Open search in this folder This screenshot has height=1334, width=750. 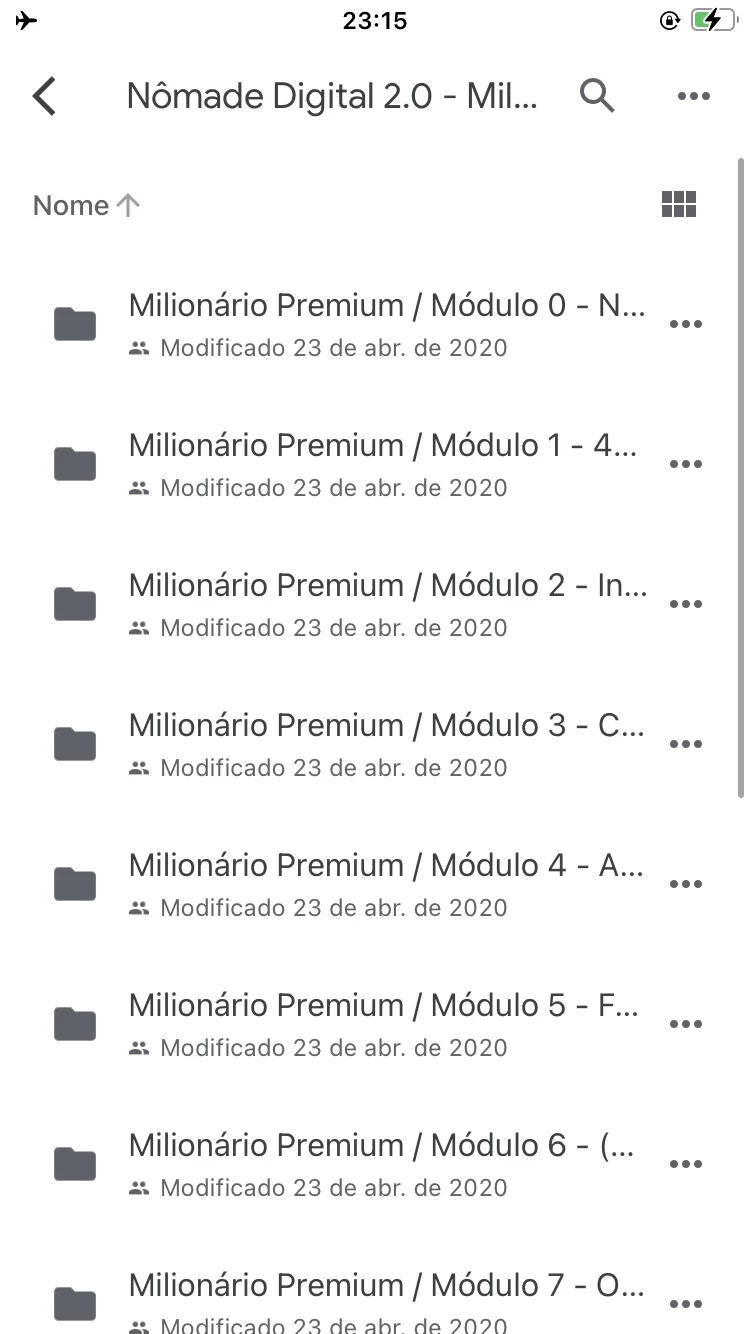(597, 96)
